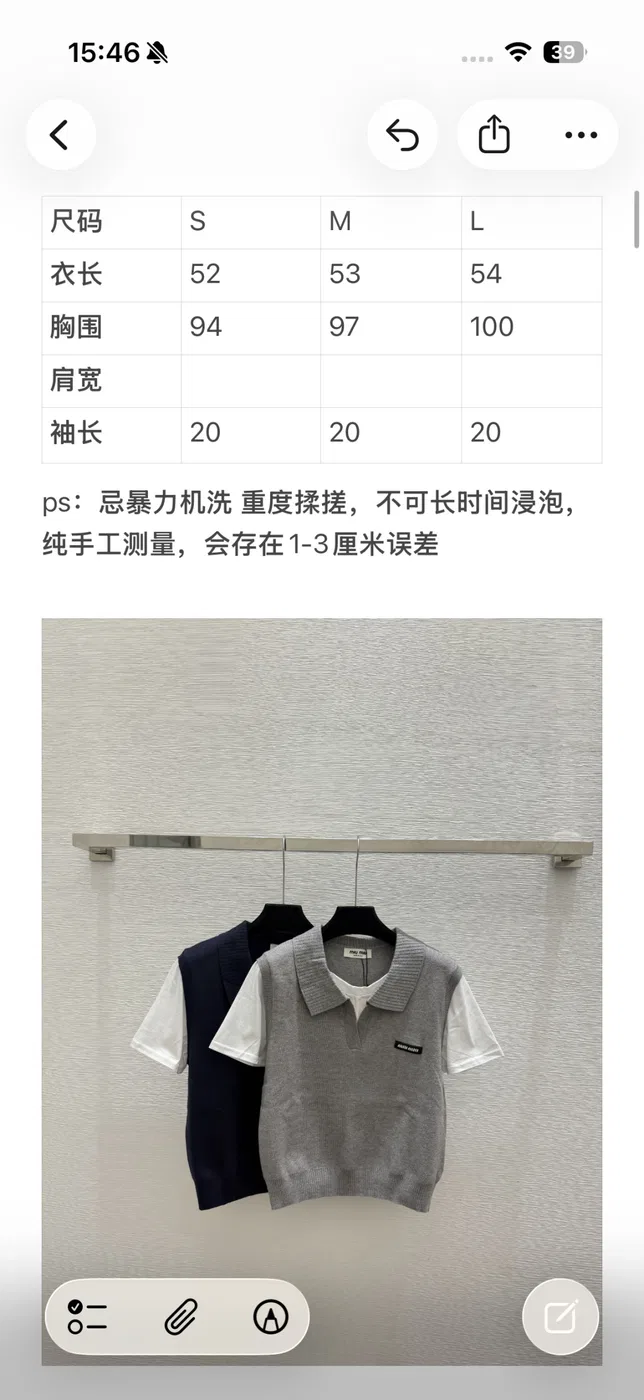Open the markup pen tool

(x=270, y=1317)
